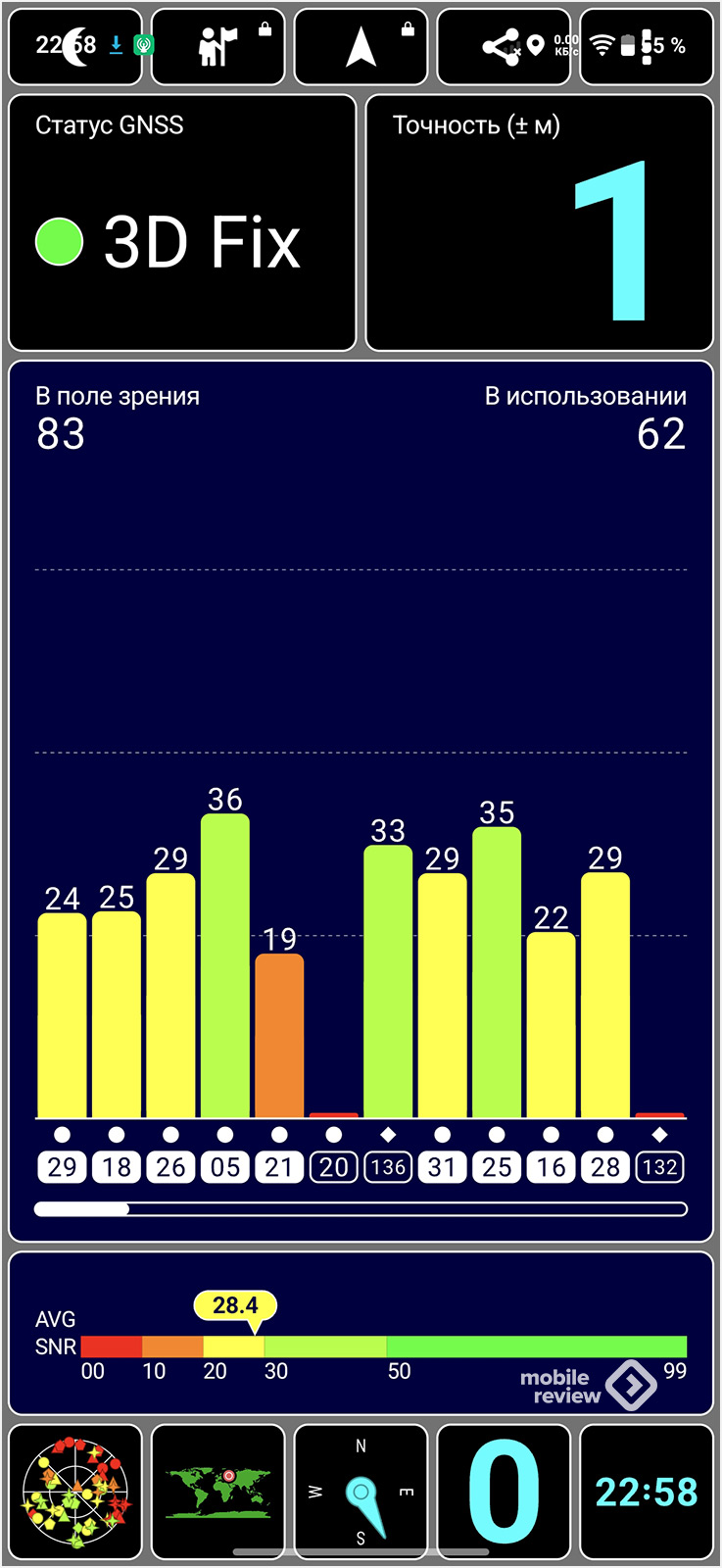Open the accuracy panel showing 1
Viewport: 722px width, 1568px height.
[539, 222]
